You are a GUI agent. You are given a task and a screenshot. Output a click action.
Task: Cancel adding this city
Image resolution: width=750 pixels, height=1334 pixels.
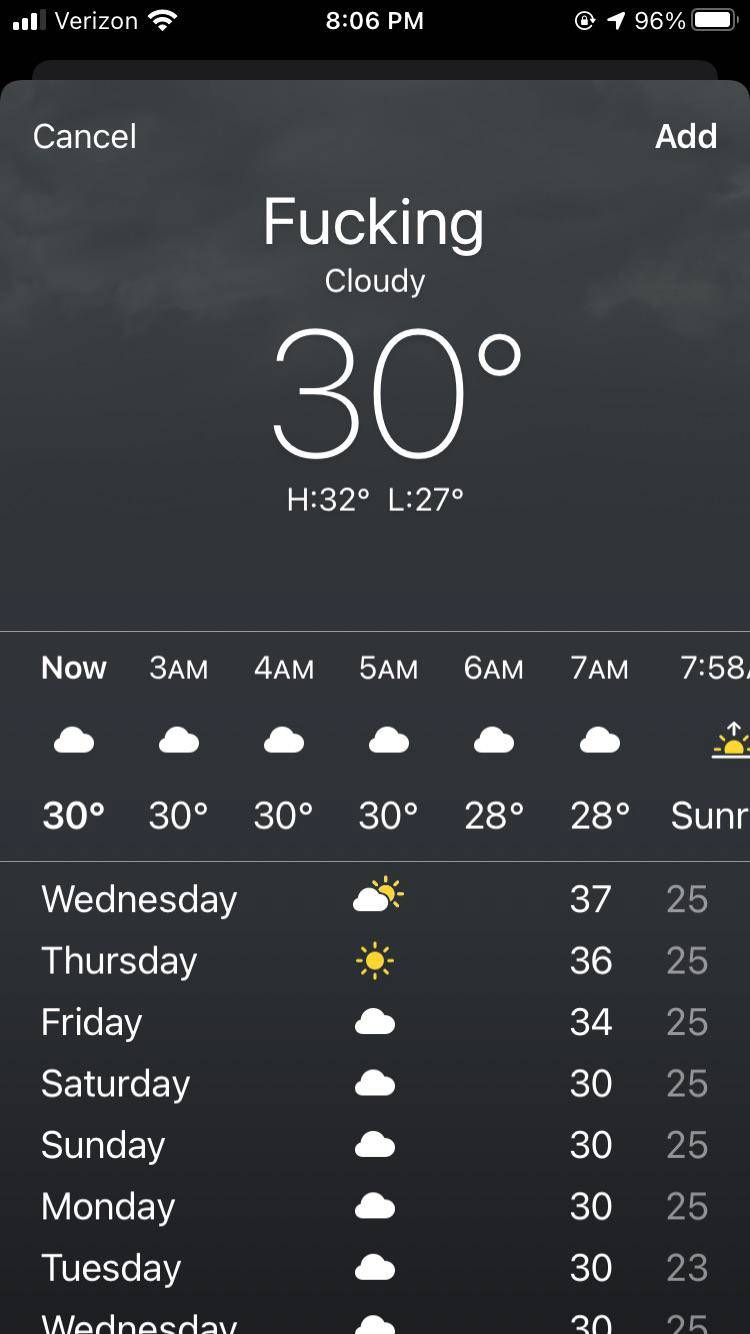84,136
